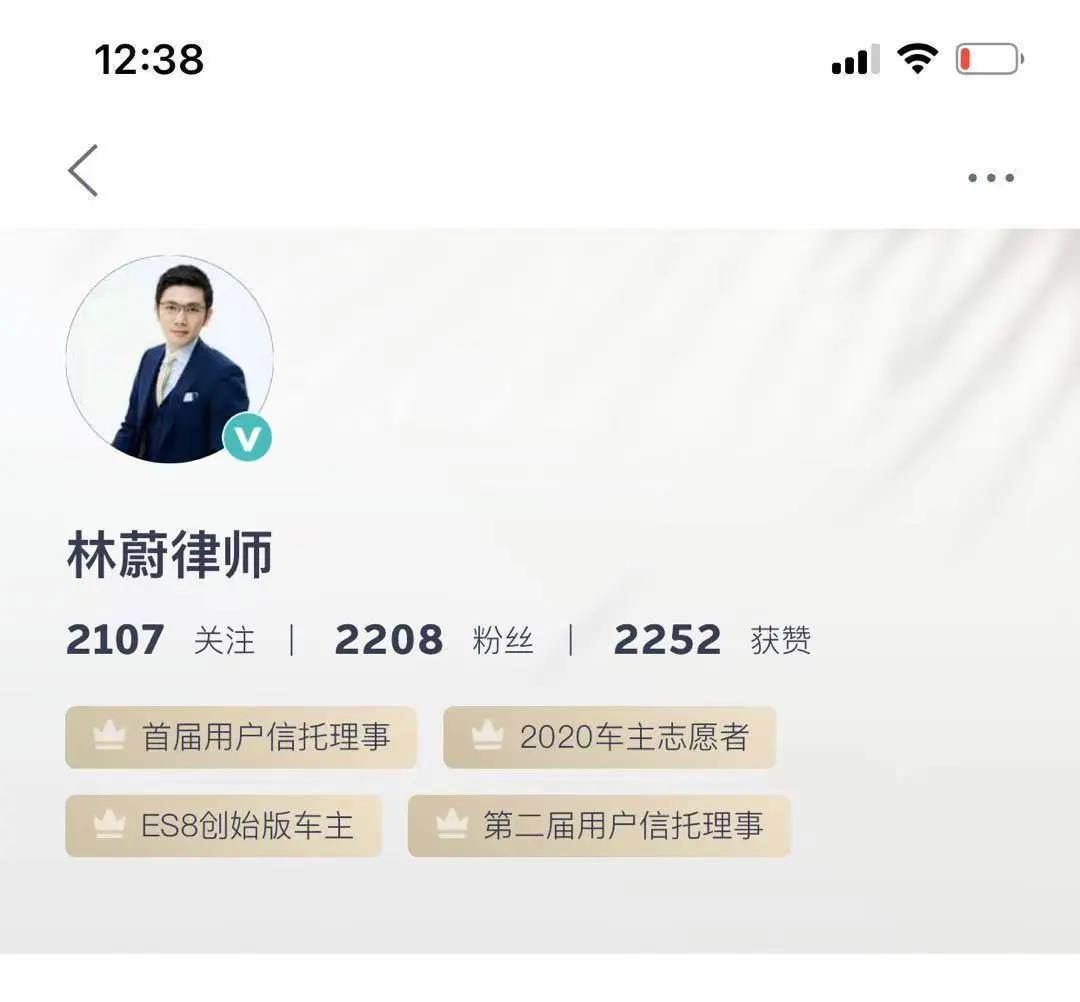Open the ES8创始版车主 badge
The width and height of the screenshot is (1080, 1002).
click(223, 826)
